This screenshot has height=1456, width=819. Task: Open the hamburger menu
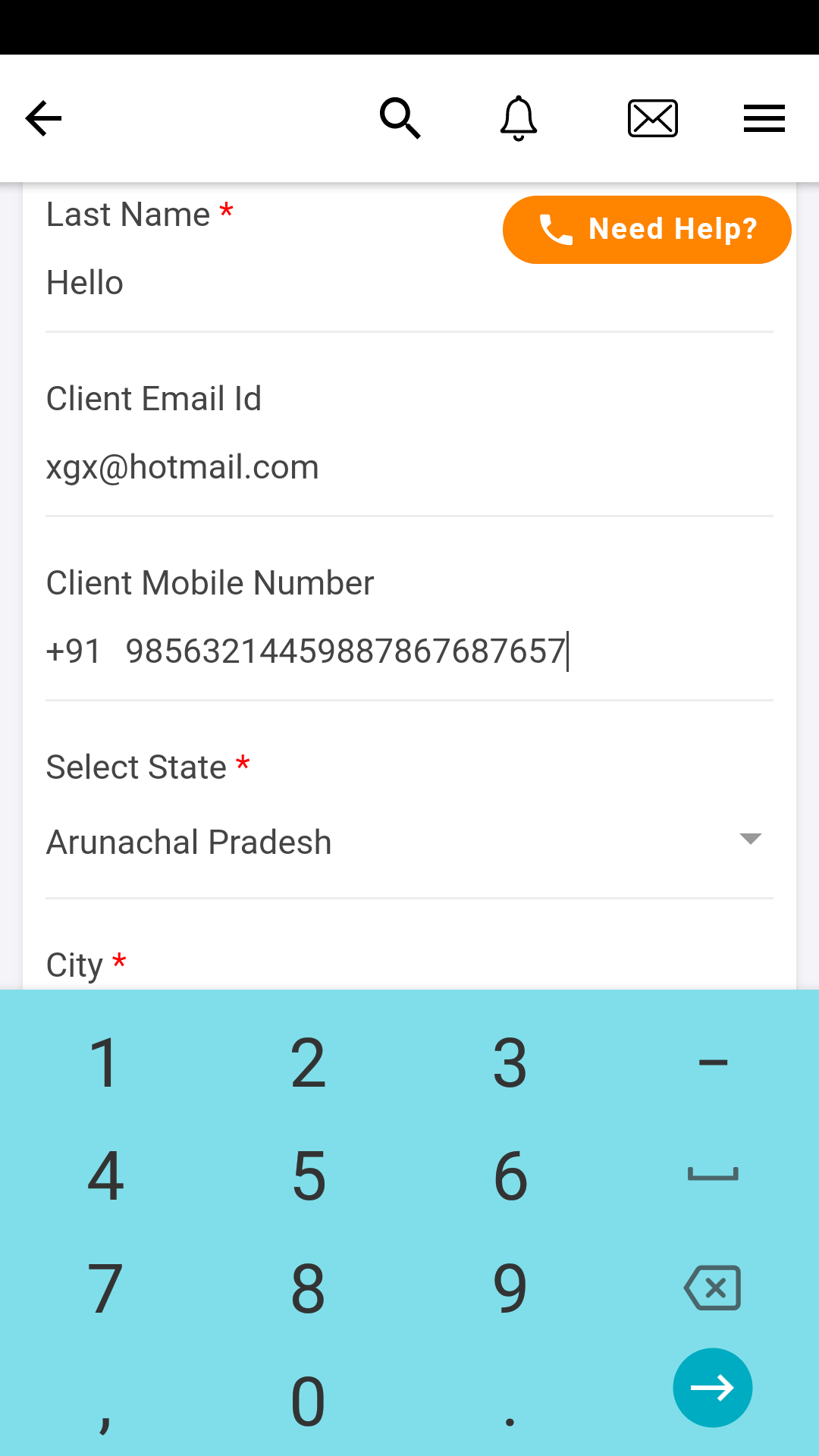pyautogui.click(x=764, y=118)
